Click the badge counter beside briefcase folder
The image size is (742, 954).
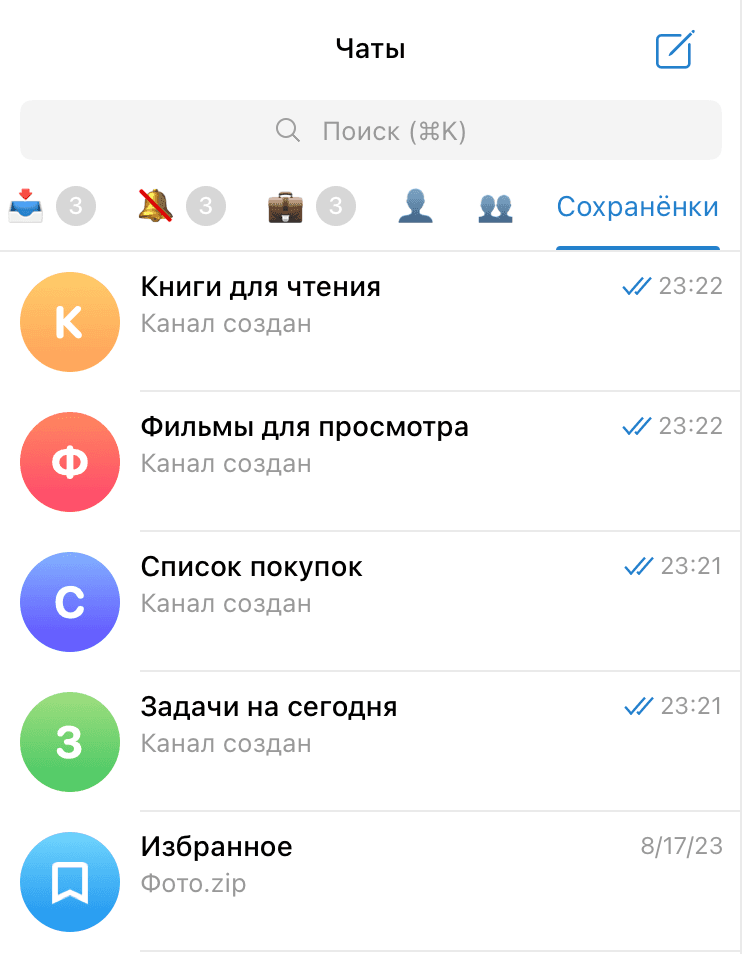coord(334,205)
